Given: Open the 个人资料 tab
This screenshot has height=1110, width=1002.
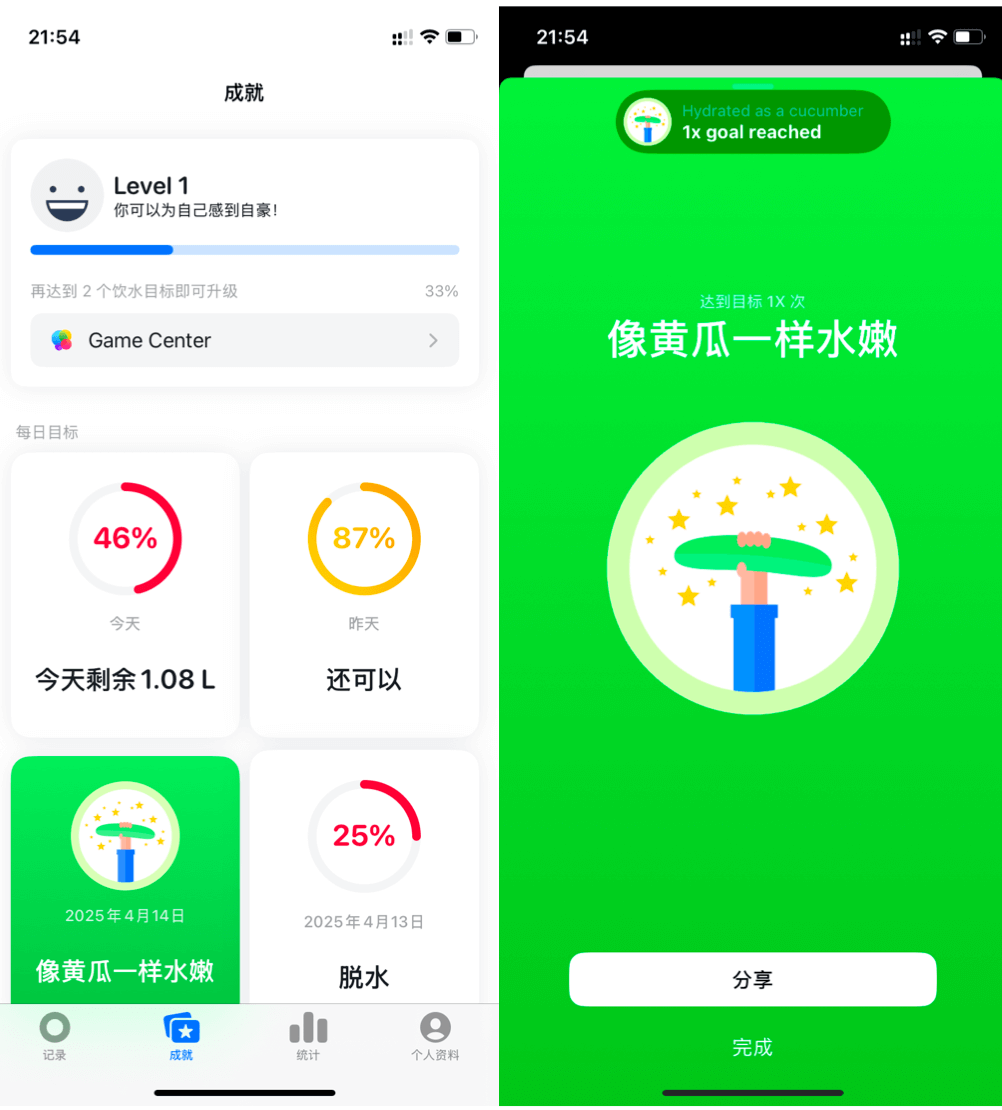Looking at the screenshot, I should pos(435,1036).
